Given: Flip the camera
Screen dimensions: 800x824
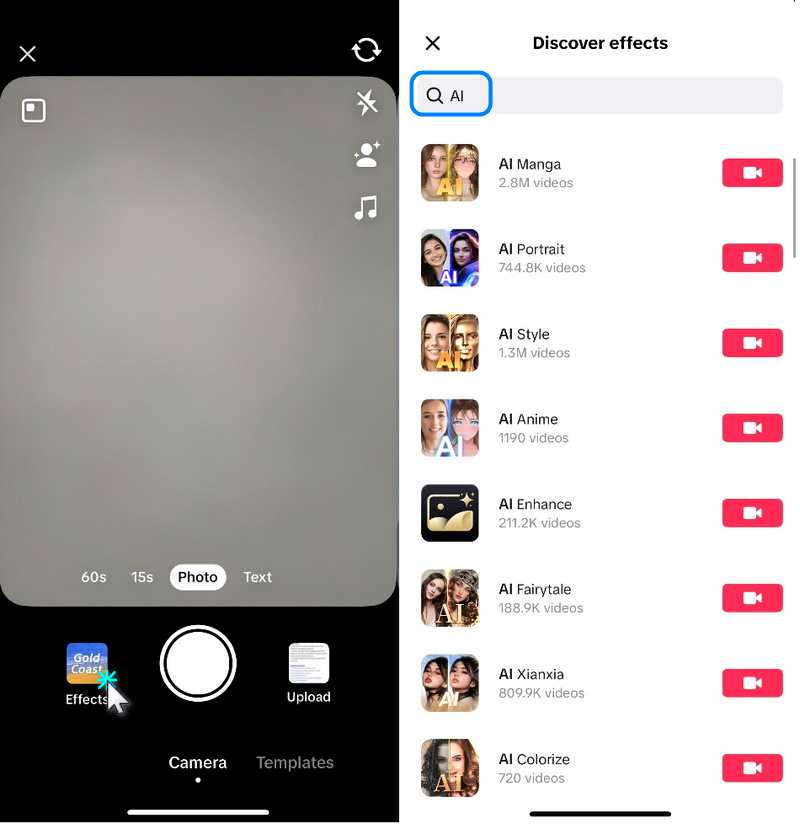Looking at the screenshot, I should pos(366,50).
